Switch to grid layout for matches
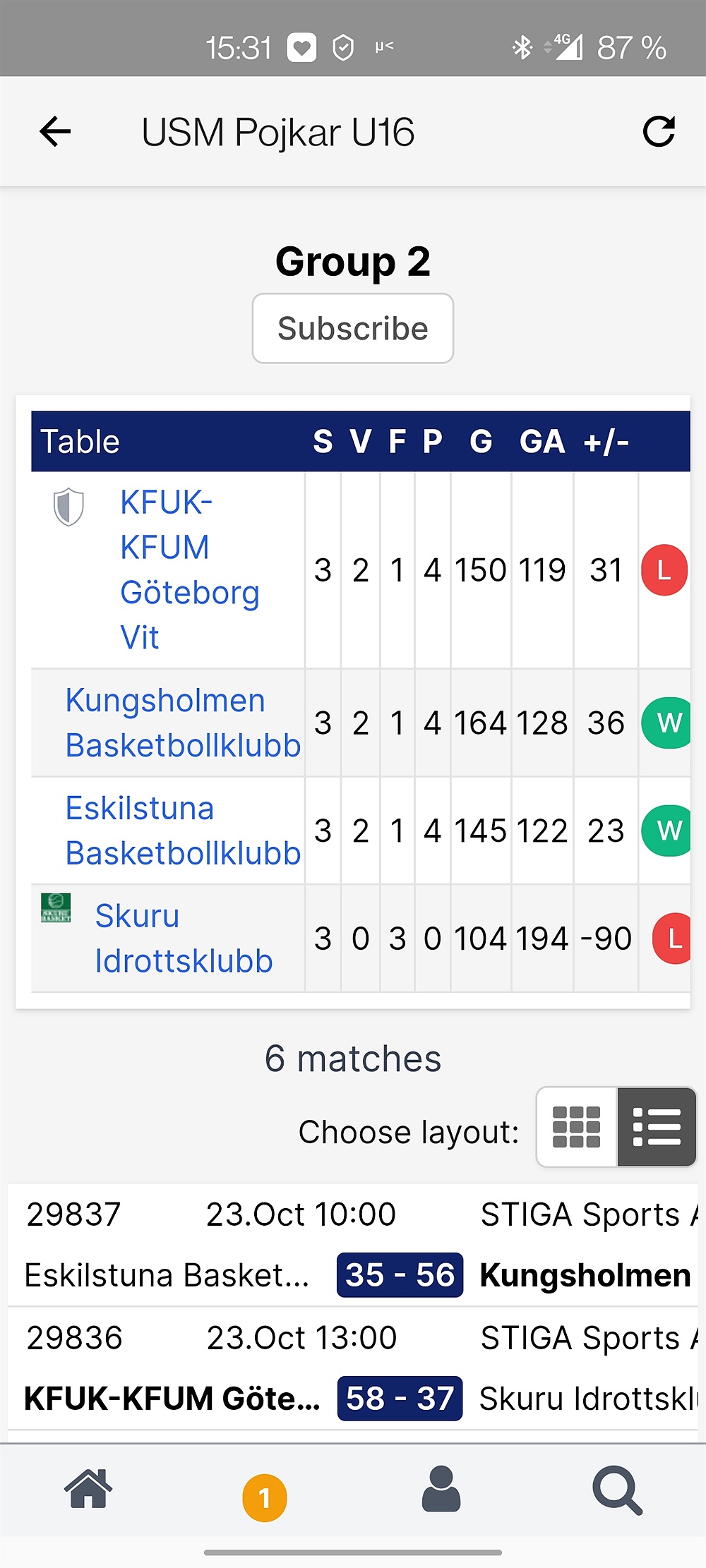The width and height of the screenshot is (706, 1568). pyautogui.click(x=577, y=1127)
